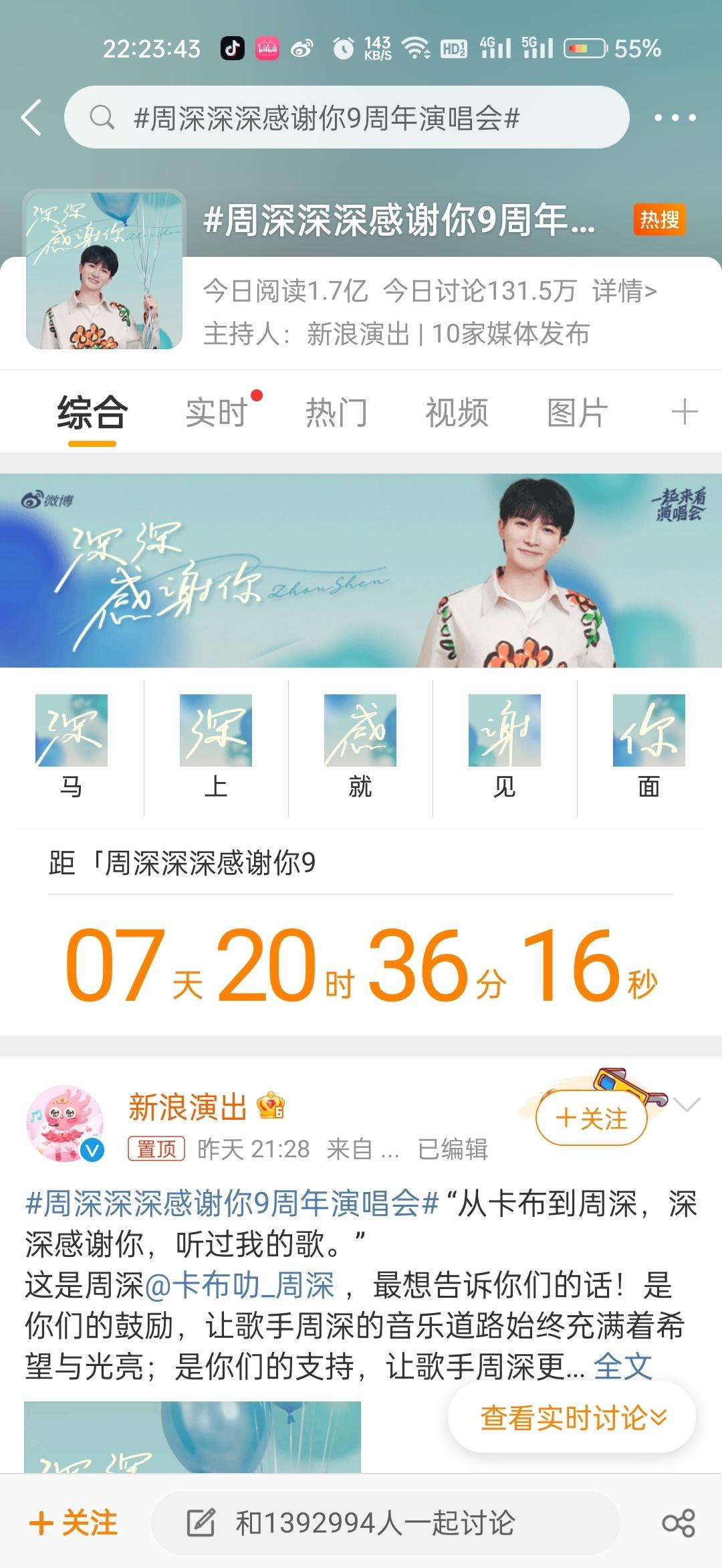
Task: Open topic details via 详情>
Action: click(624, 291)
